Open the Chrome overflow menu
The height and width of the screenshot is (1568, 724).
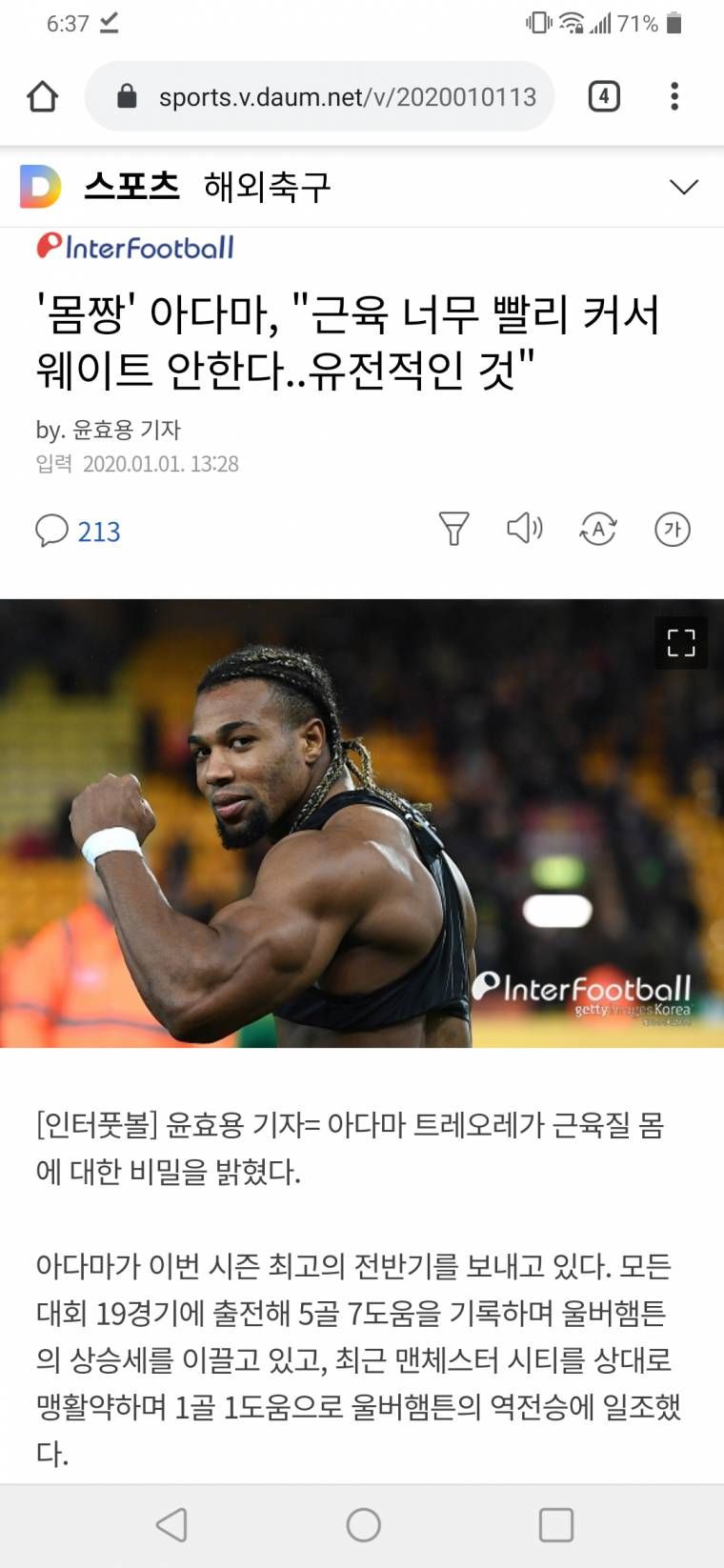pos(674,96)
